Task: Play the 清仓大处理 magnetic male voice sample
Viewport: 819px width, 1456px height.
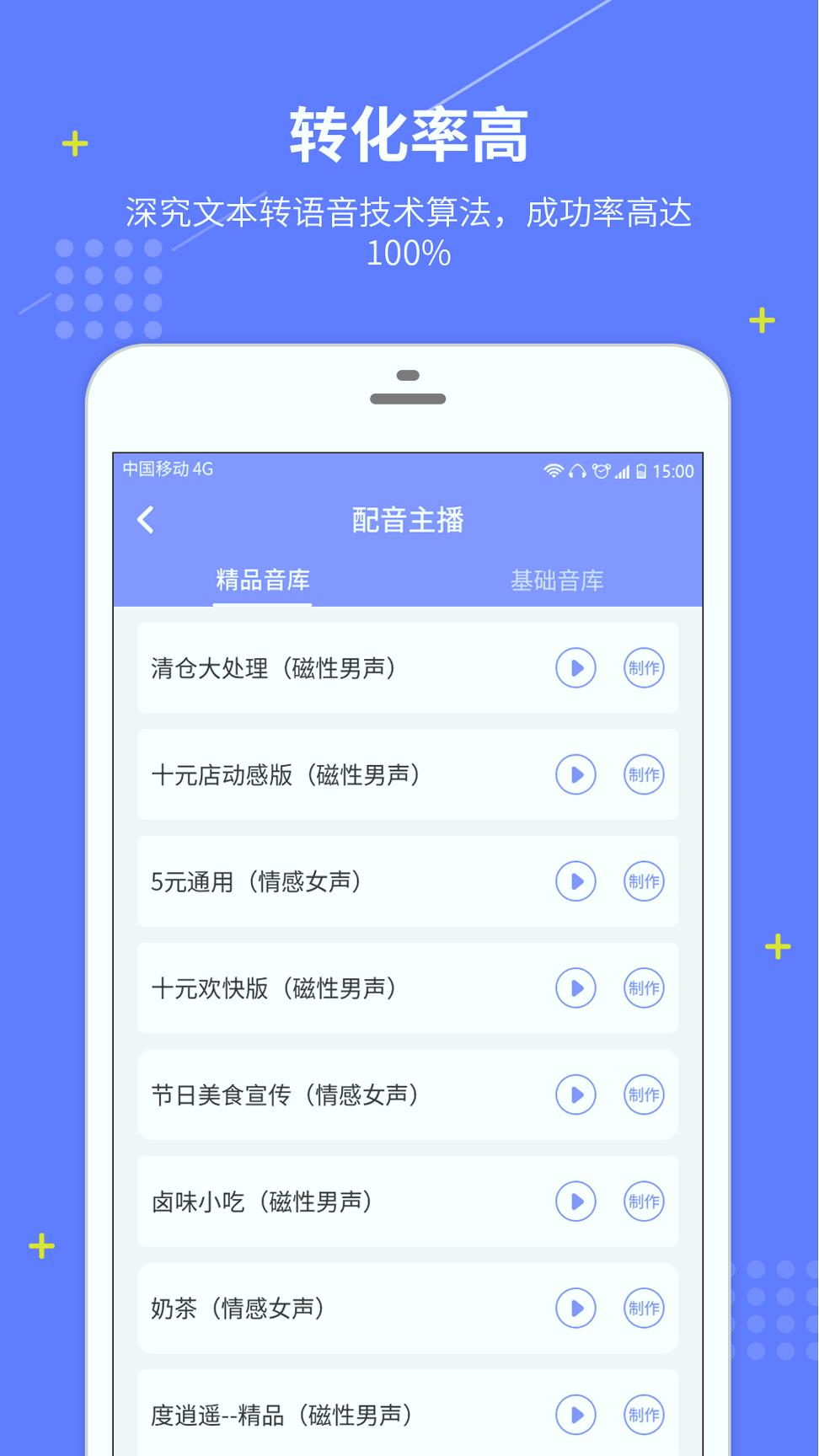Action: tap(575, 668)
